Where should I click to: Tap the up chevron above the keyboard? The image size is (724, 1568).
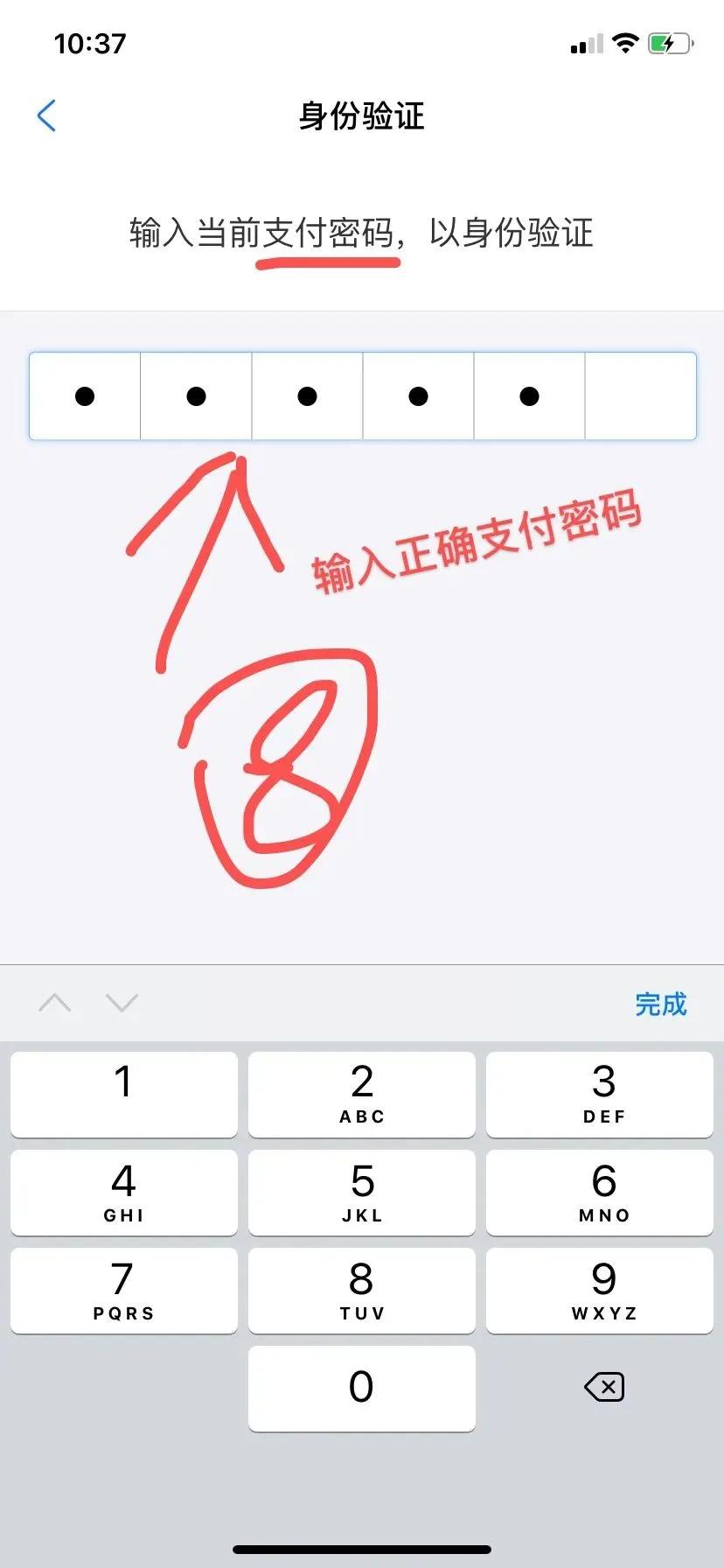click(56, 1003)
